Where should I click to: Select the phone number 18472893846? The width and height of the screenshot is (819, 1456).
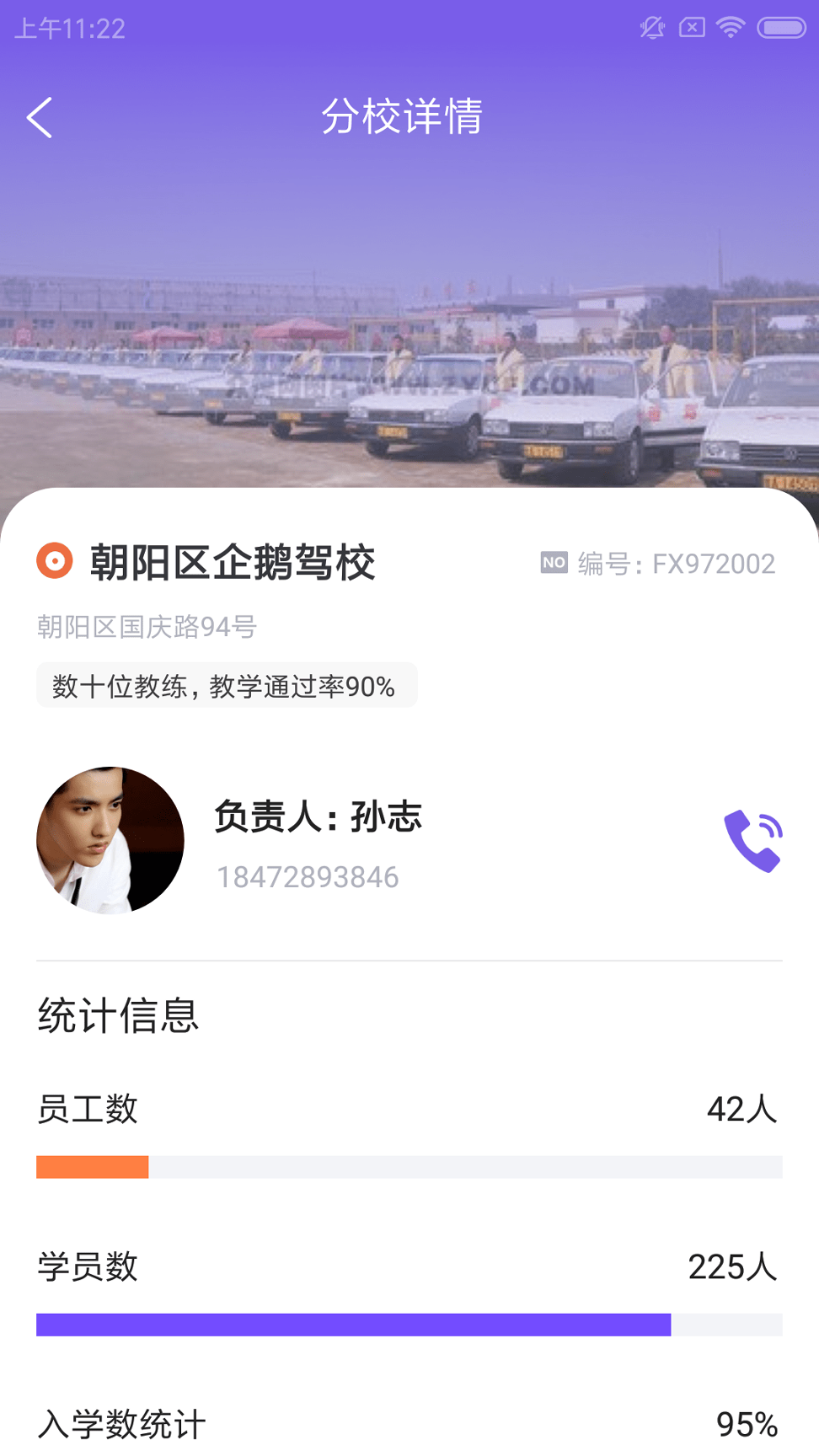(x=308, y=876)
